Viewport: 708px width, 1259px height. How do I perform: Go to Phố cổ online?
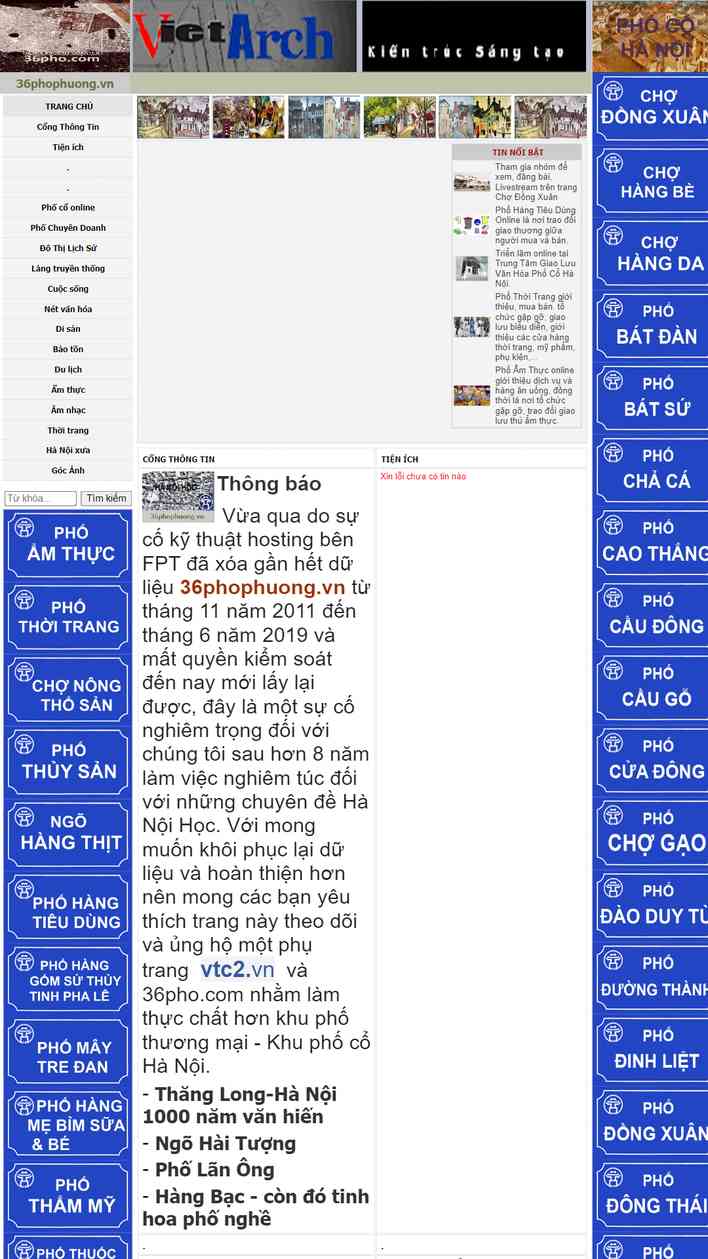coord(68,208)
